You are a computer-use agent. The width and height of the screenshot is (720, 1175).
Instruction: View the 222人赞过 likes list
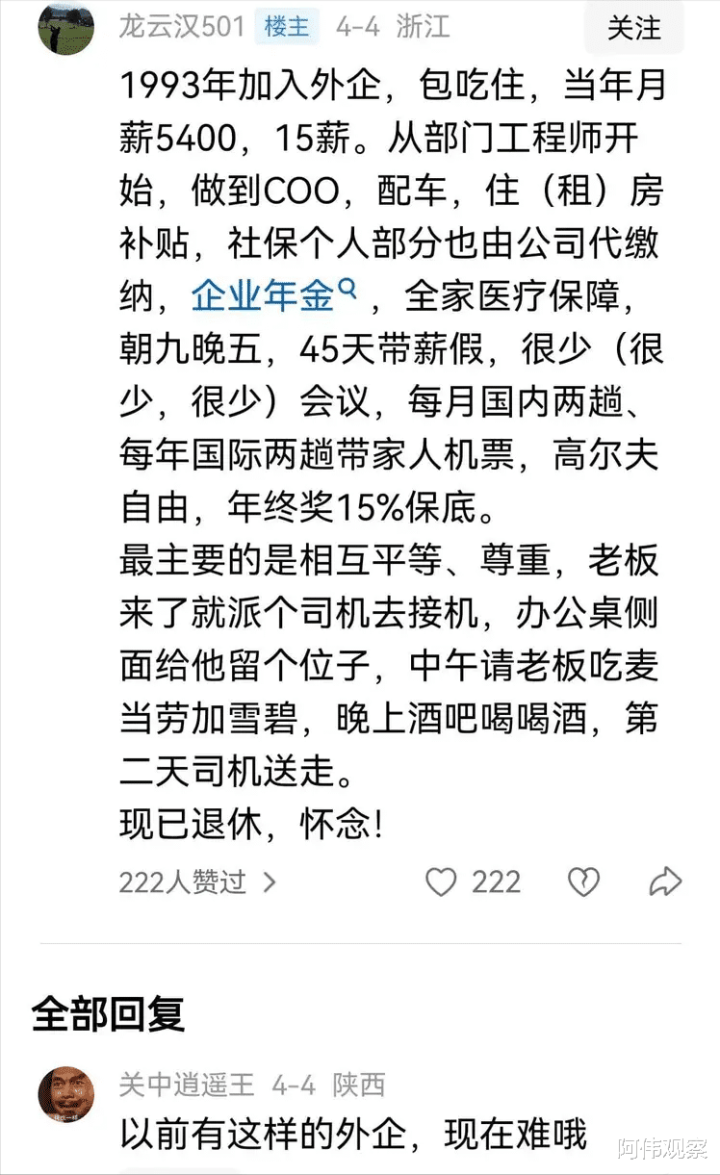[197, 882]
